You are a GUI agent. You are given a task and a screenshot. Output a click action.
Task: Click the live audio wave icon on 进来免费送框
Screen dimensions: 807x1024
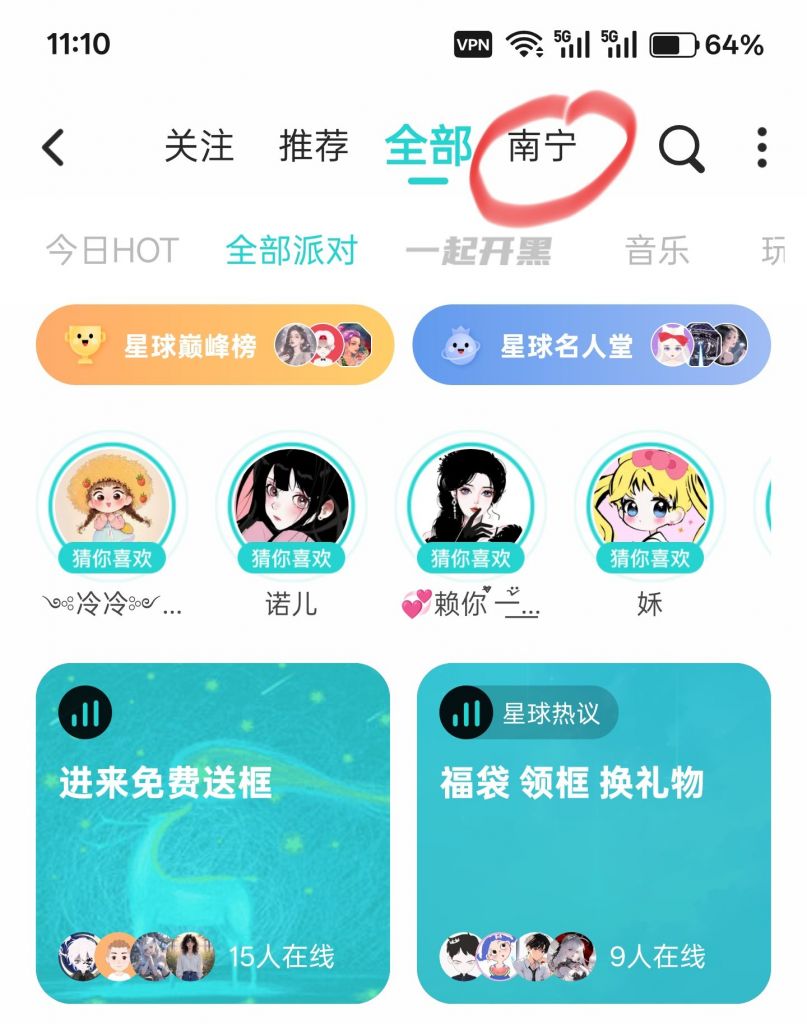point(86,714)
